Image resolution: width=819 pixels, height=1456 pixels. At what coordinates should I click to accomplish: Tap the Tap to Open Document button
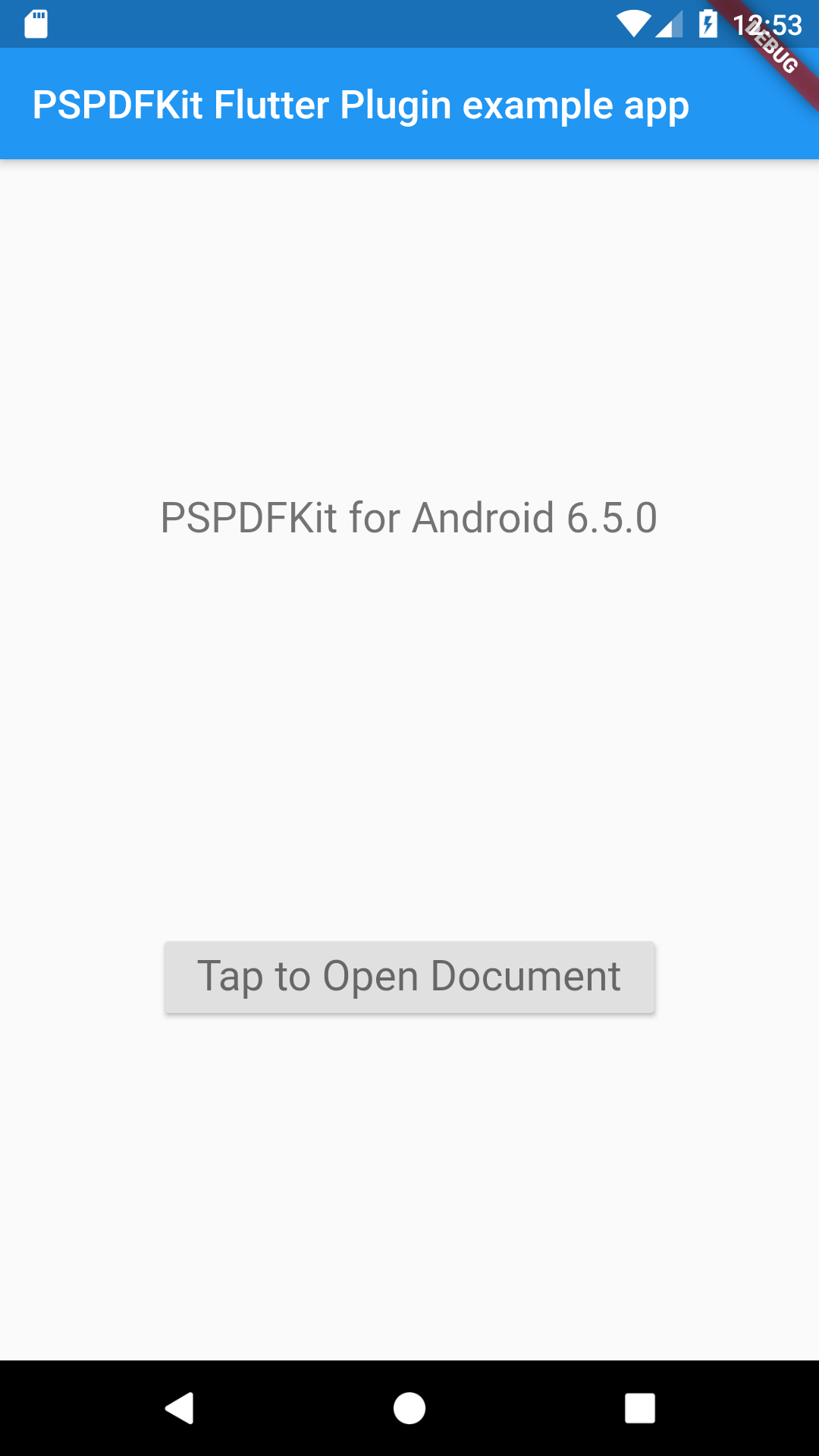pyautogui.click(x=409, y=977)
